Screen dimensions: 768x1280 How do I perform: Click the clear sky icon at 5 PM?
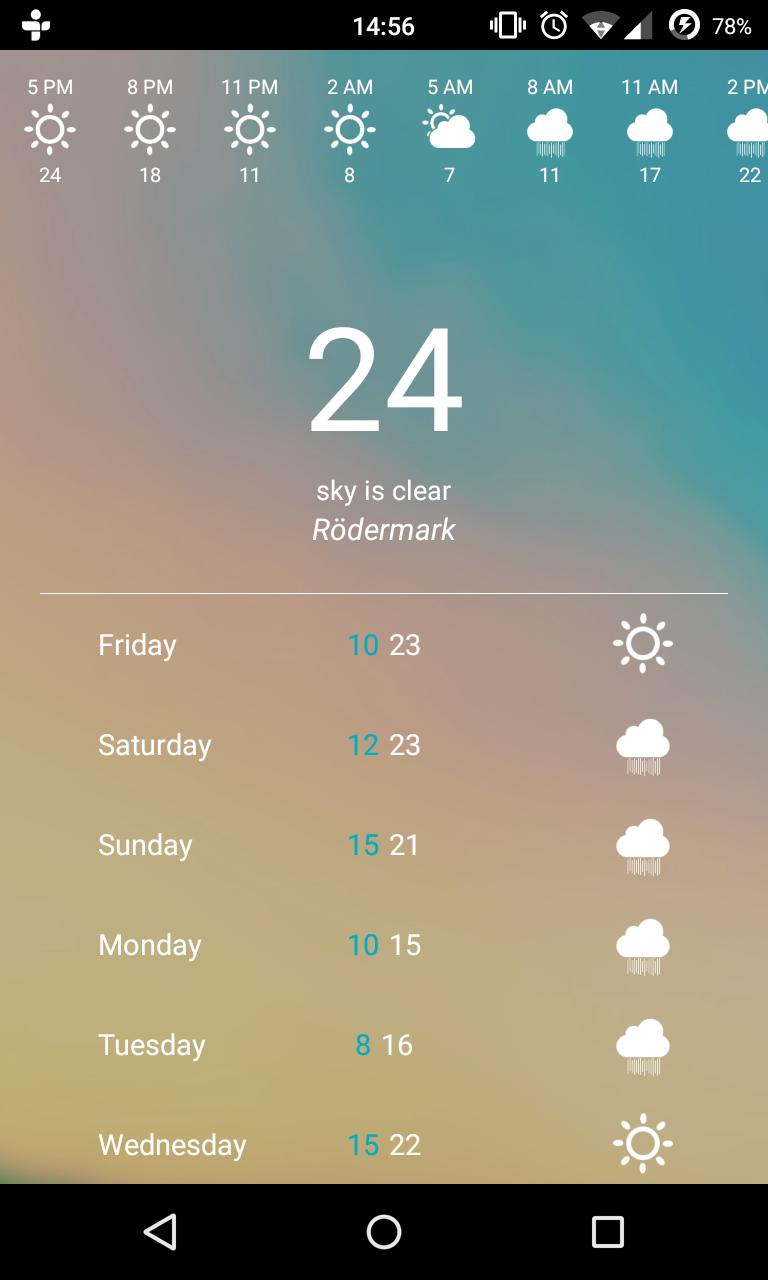point(49,129)
